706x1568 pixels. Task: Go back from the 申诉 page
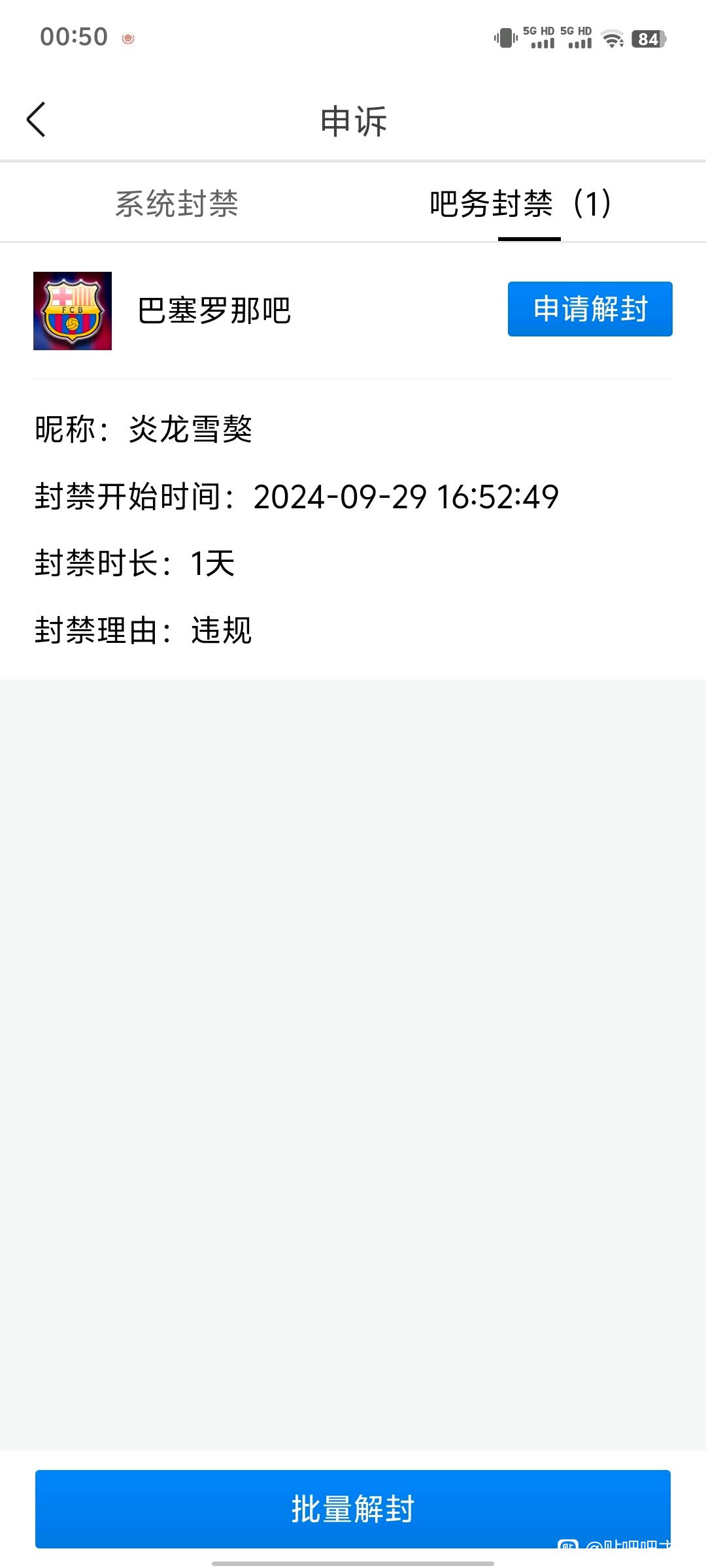click(x=37, y=120)
